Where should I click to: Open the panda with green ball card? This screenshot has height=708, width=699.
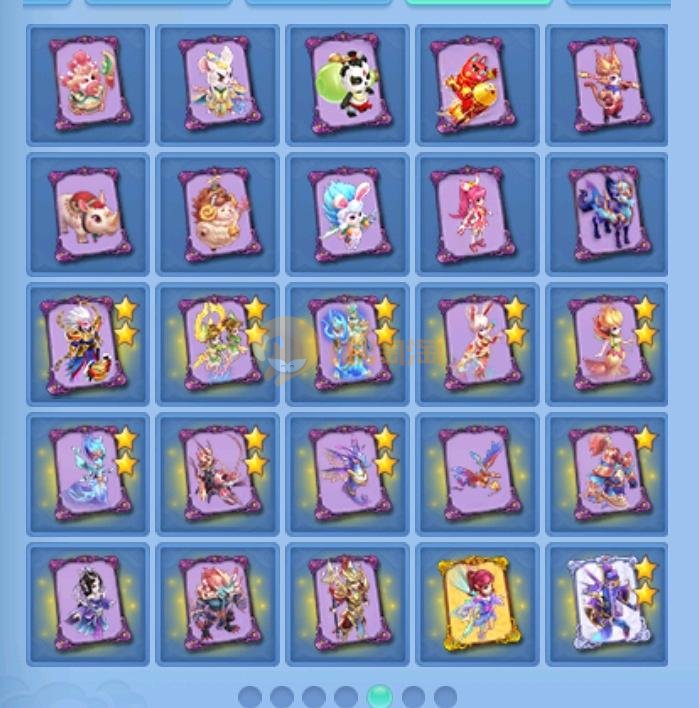click(x=348, y=85)
